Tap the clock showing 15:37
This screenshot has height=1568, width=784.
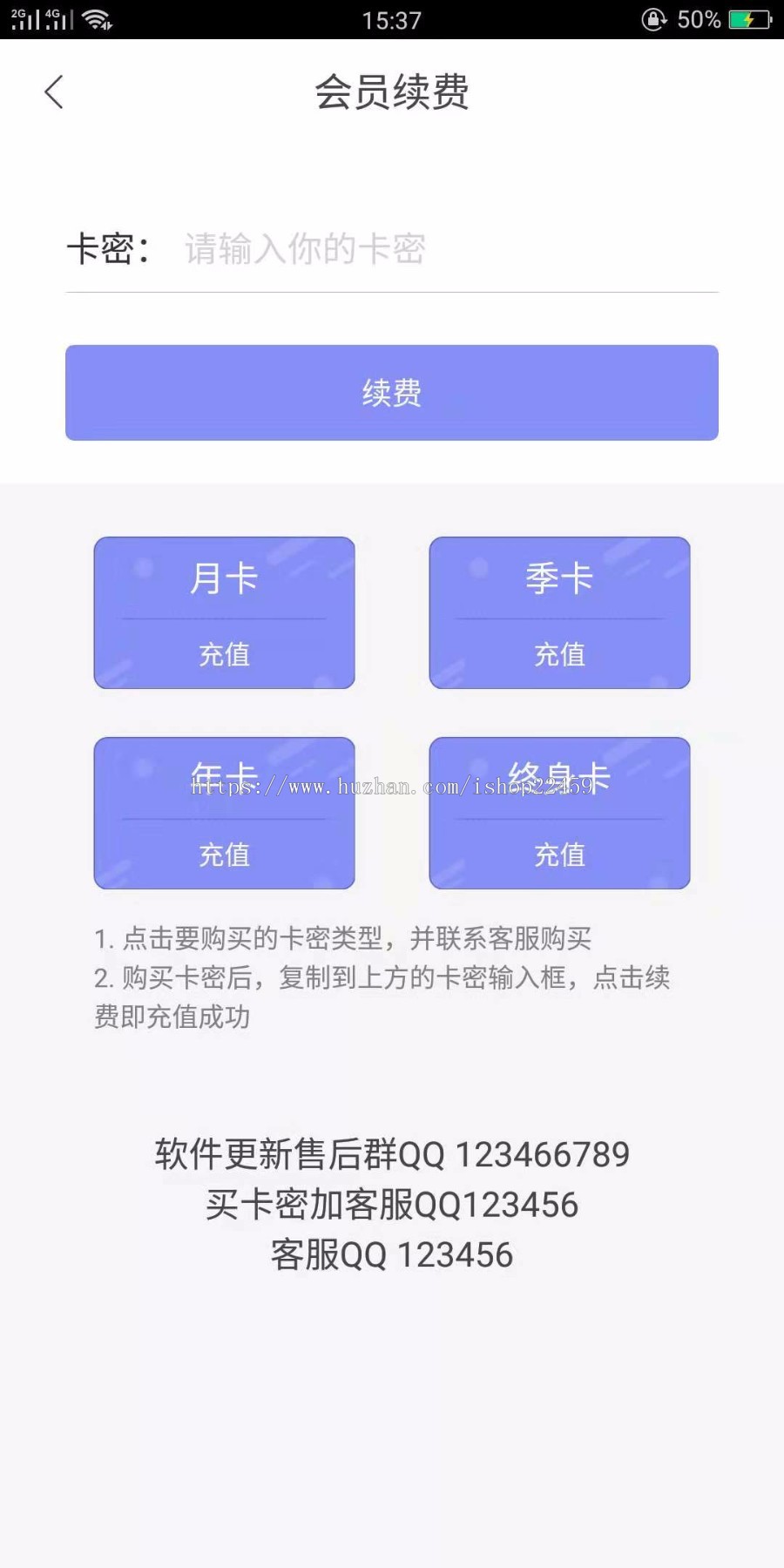[x=391, y=19]
